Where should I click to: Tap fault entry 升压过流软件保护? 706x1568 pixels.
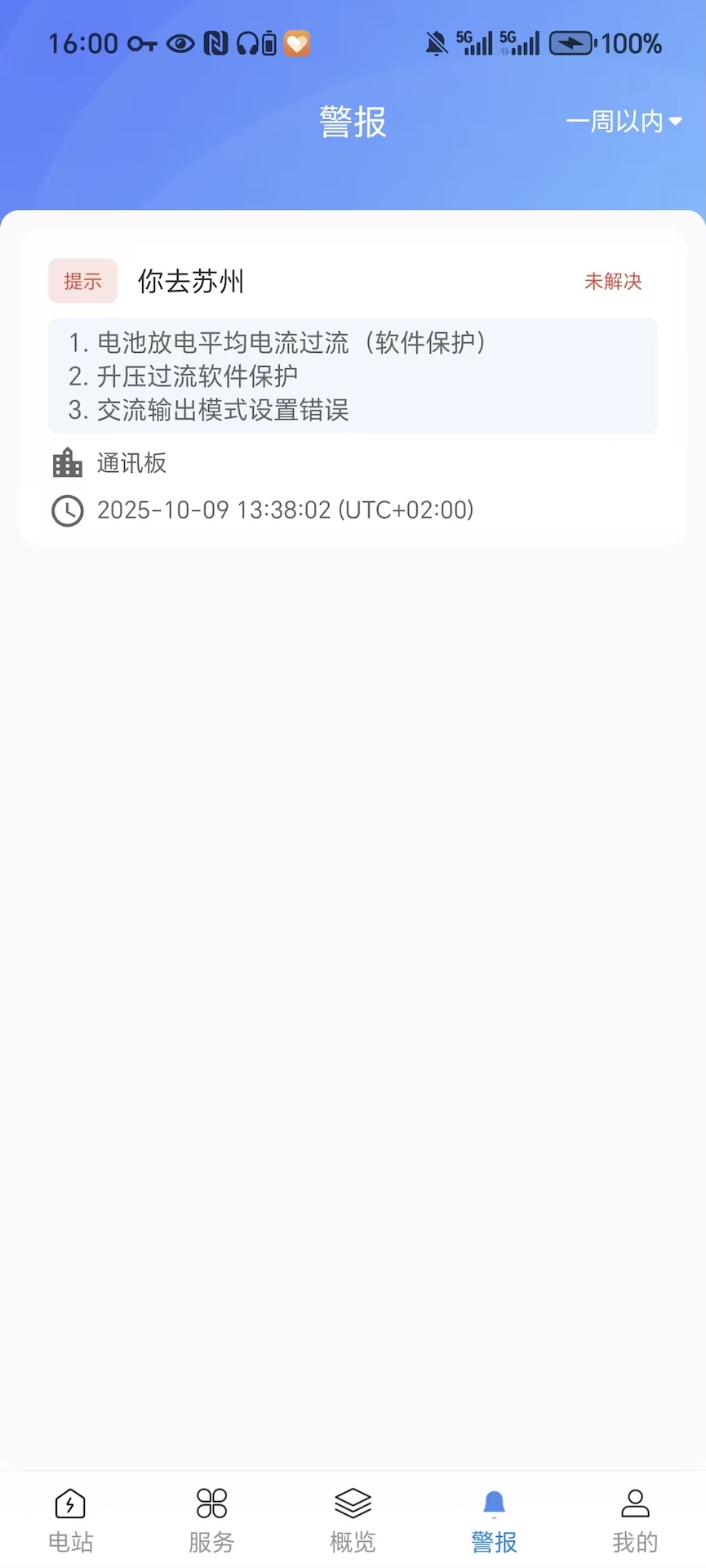click(198, 376)
